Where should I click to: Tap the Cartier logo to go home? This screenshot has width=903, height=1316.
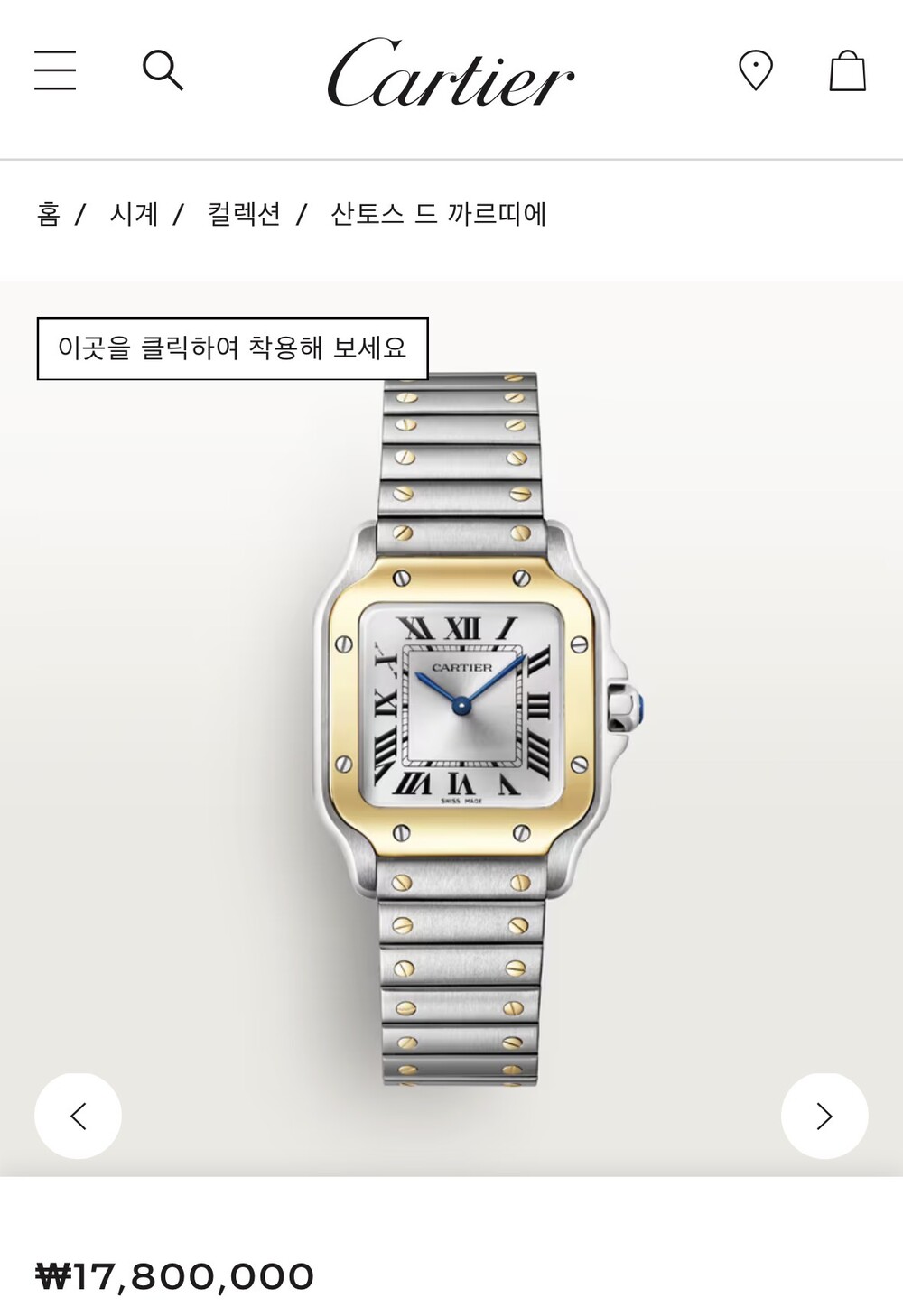(451, 72)
